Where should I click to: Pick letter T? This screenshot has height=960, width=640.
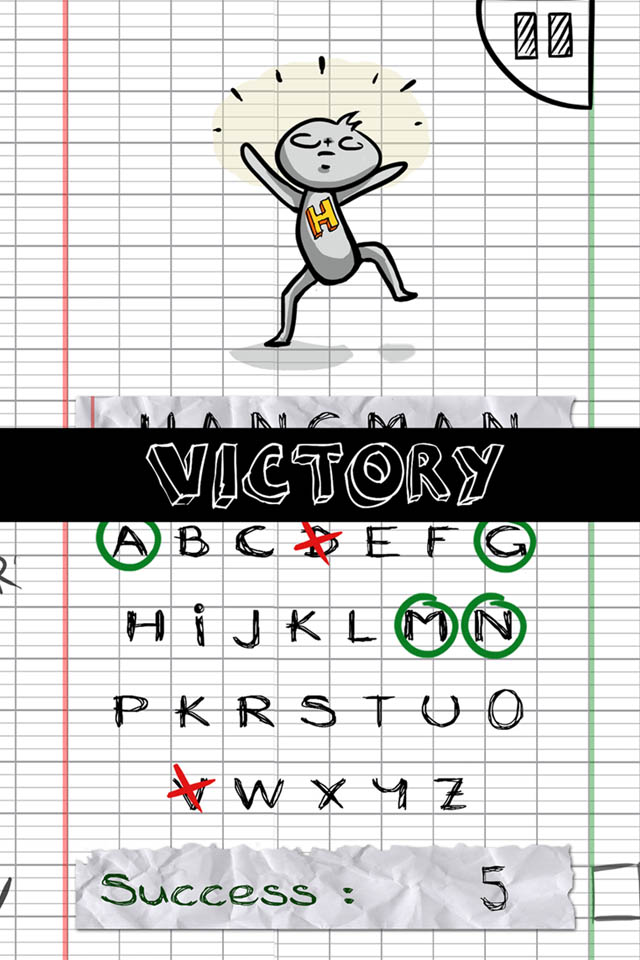tap(380, 710)
